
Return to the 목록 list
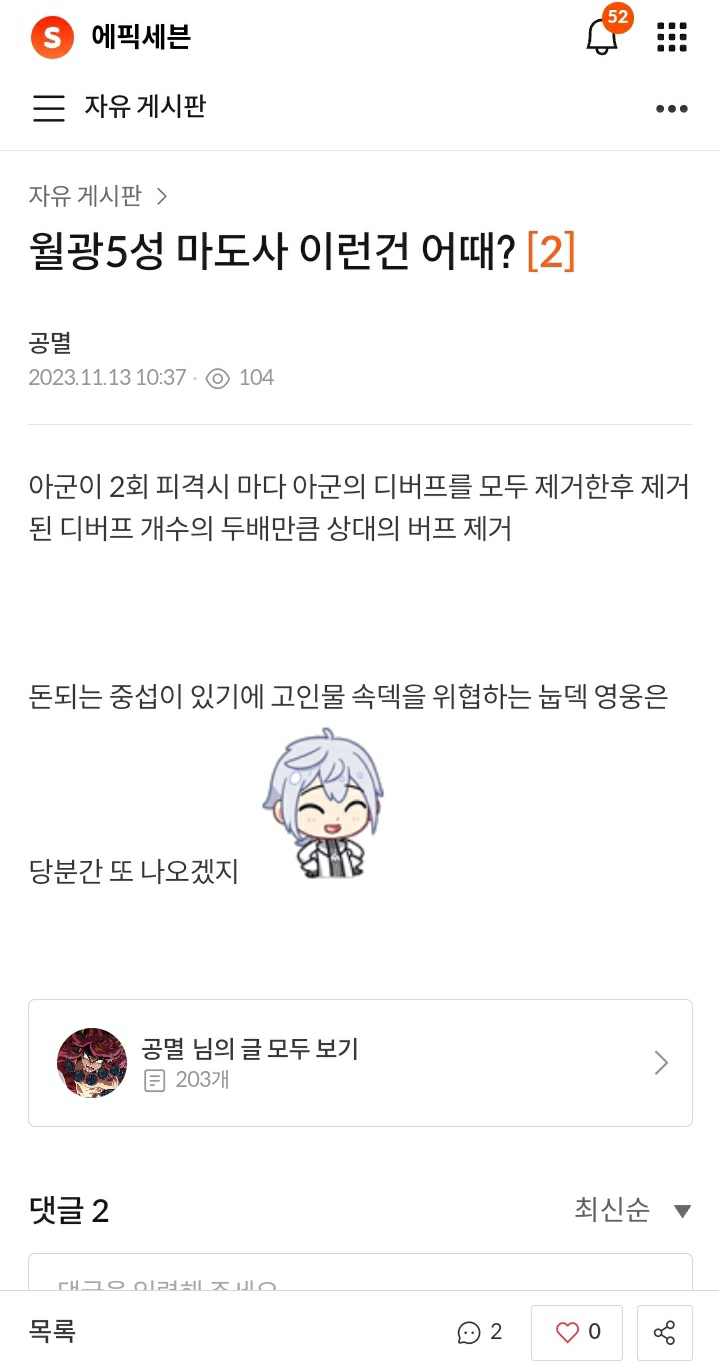(53, 1331)
